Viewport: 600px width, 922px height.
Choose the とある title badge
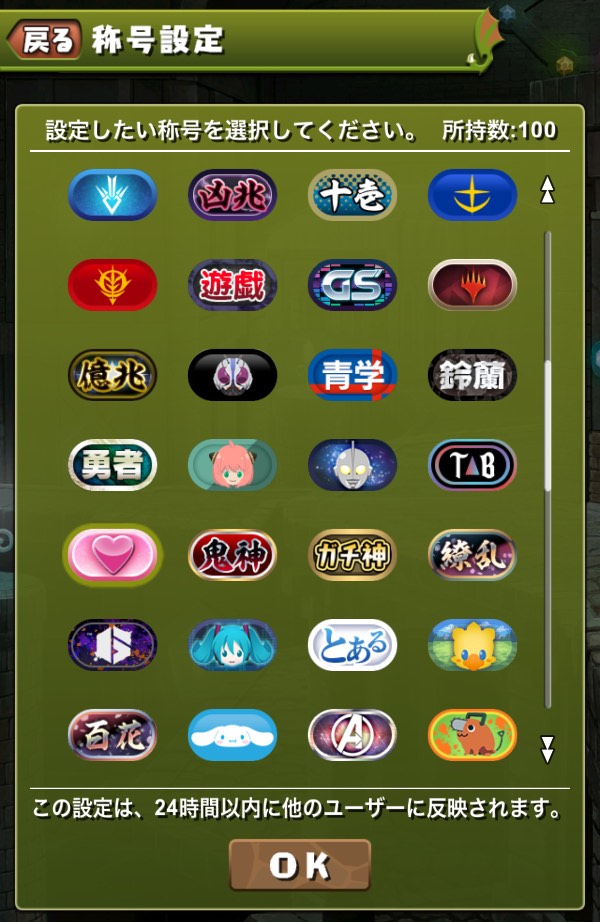[352, 645]
